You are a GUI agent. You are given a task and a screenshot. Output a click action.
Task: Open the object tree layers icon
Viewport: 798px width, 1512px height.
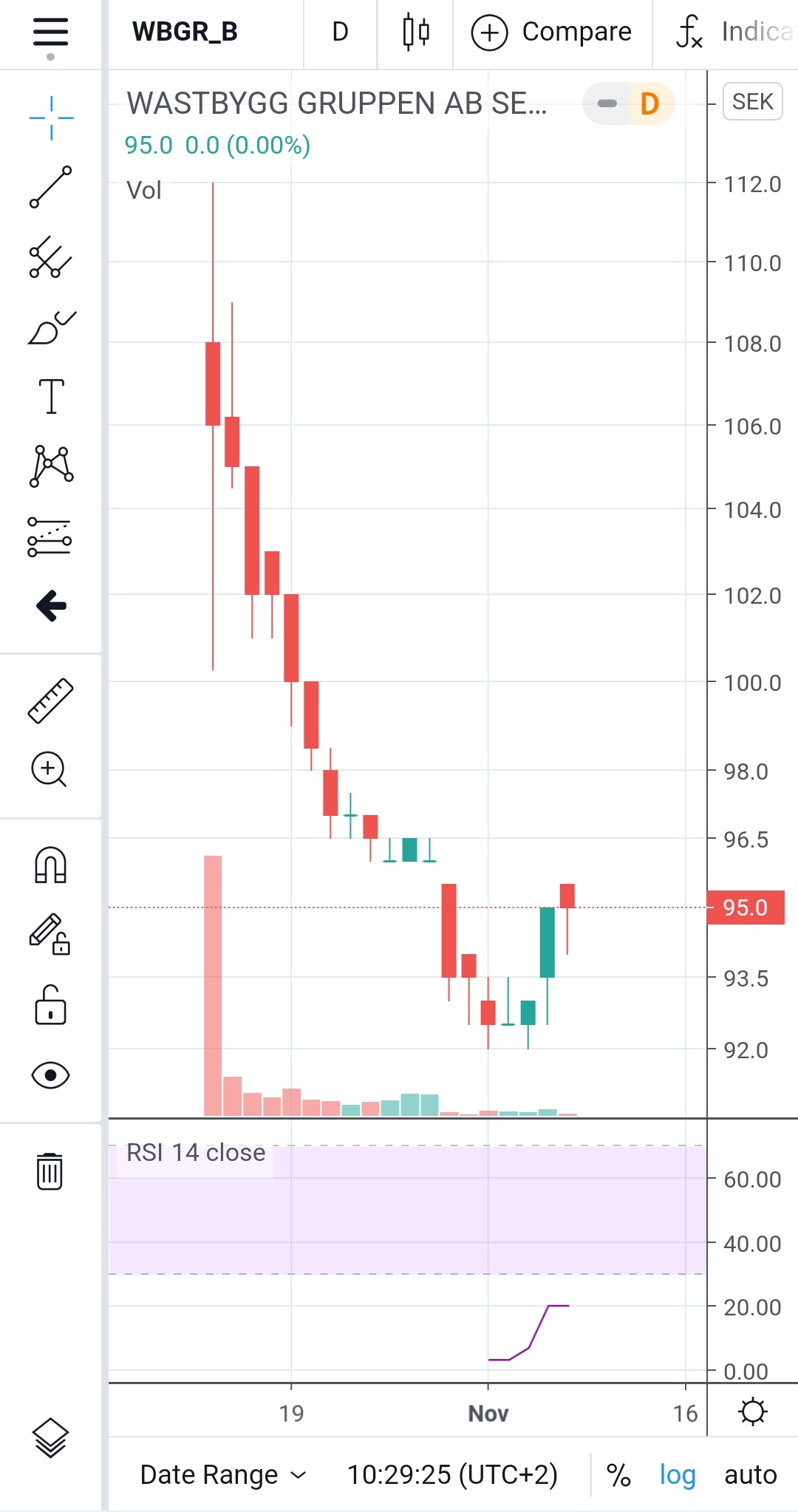pyautogui.click(x=51, y=1437)
